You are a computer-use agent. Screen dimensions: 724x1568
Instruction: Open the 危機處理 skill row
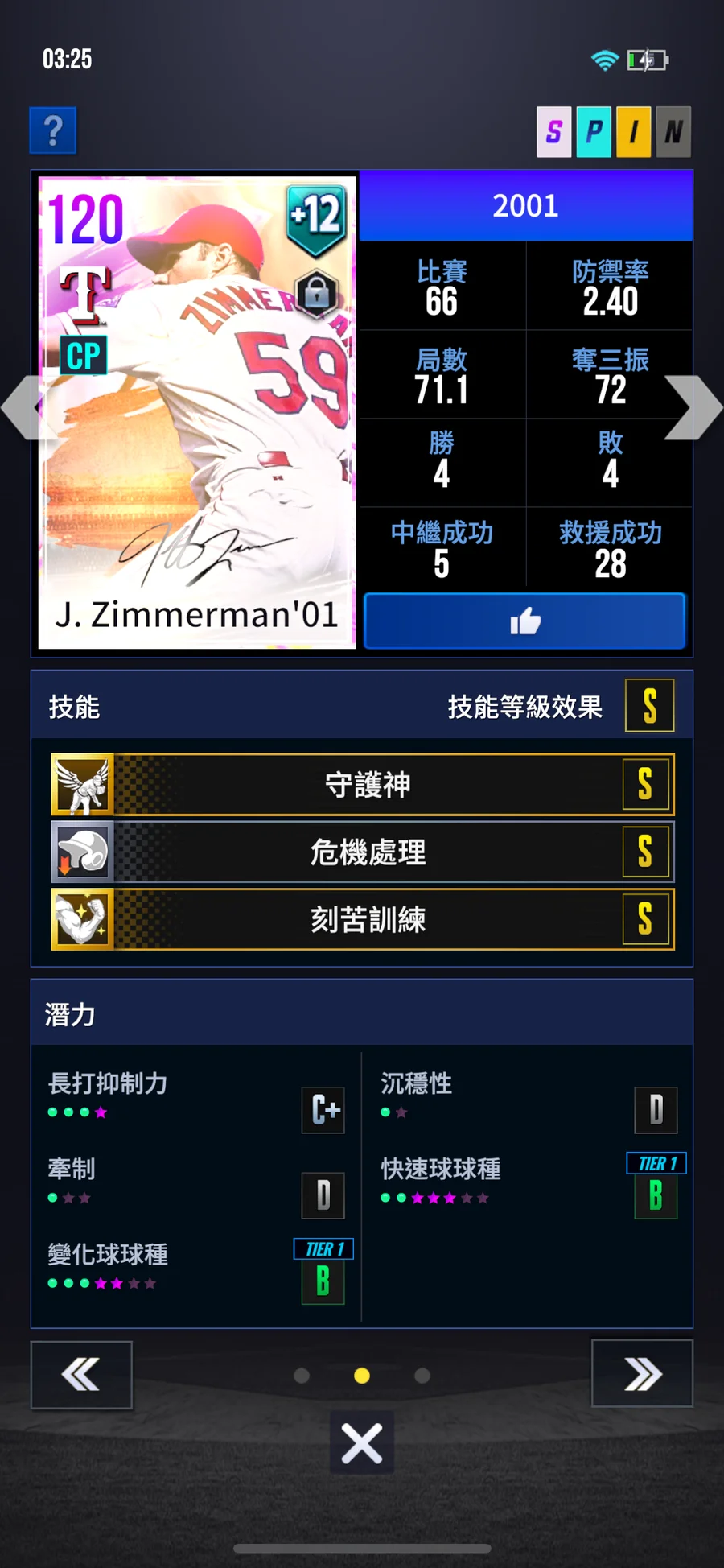click(x=363, y=852)
